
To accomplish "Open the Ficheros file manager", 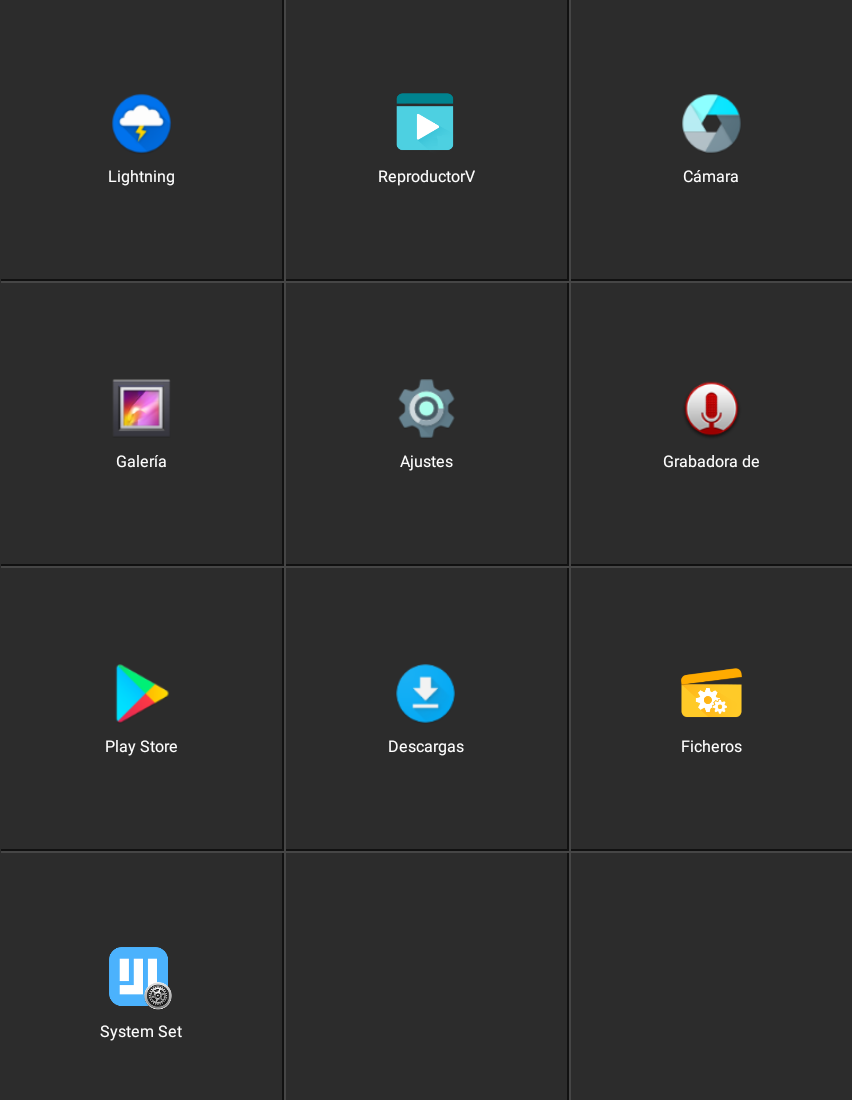I will coord(711,693).
